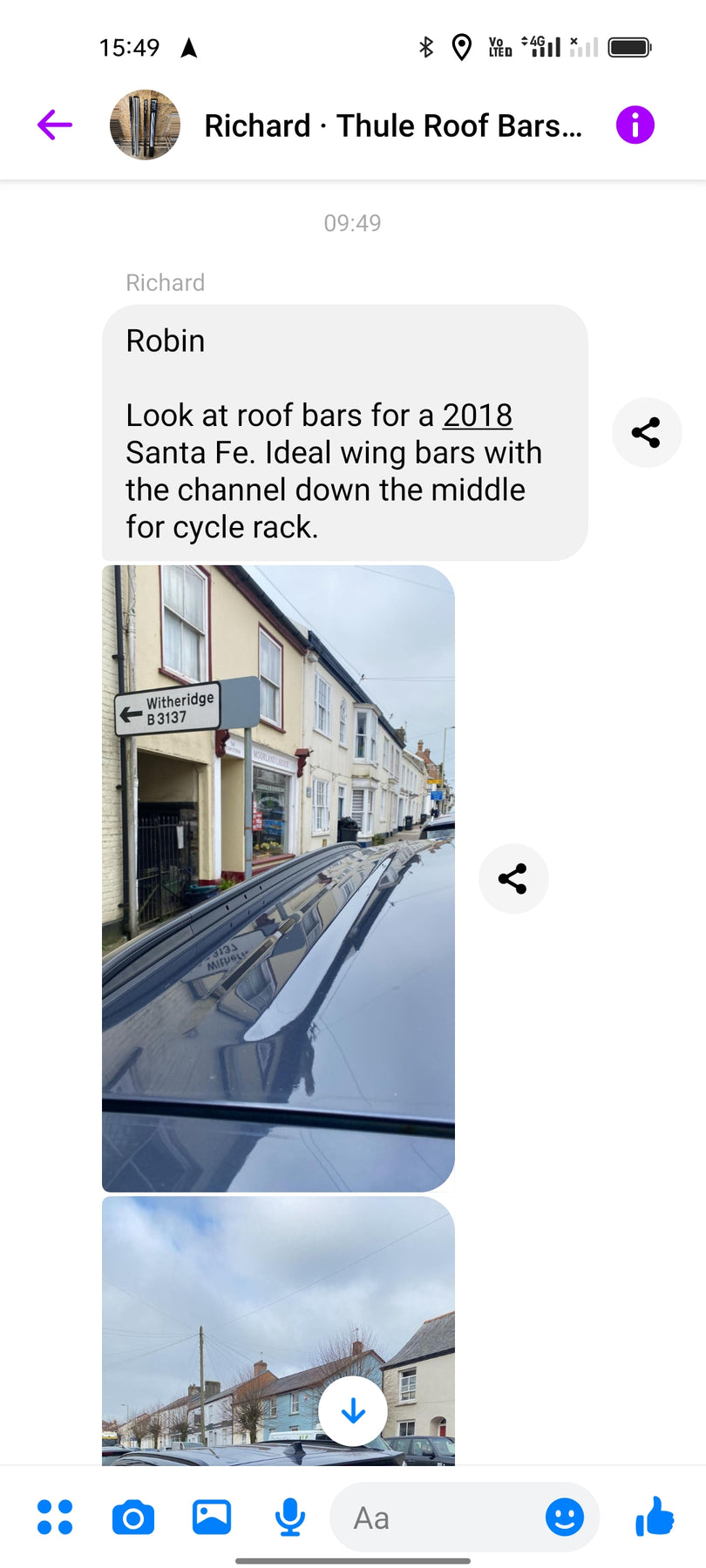The height and width of the screenshot is (1568, 706).
Task: Jump to latest messages with down arrow
Action: (353, 1410)
